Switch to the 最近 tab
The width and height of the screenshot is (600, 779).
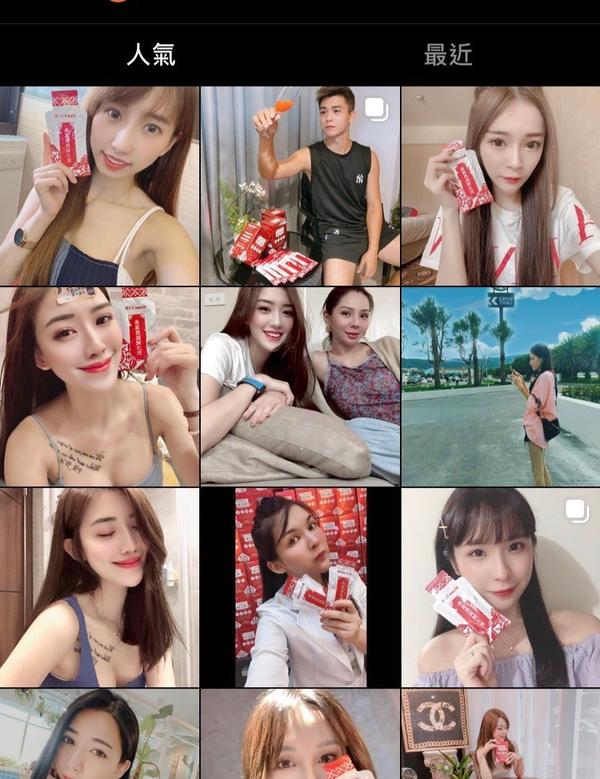coord(447,55)
